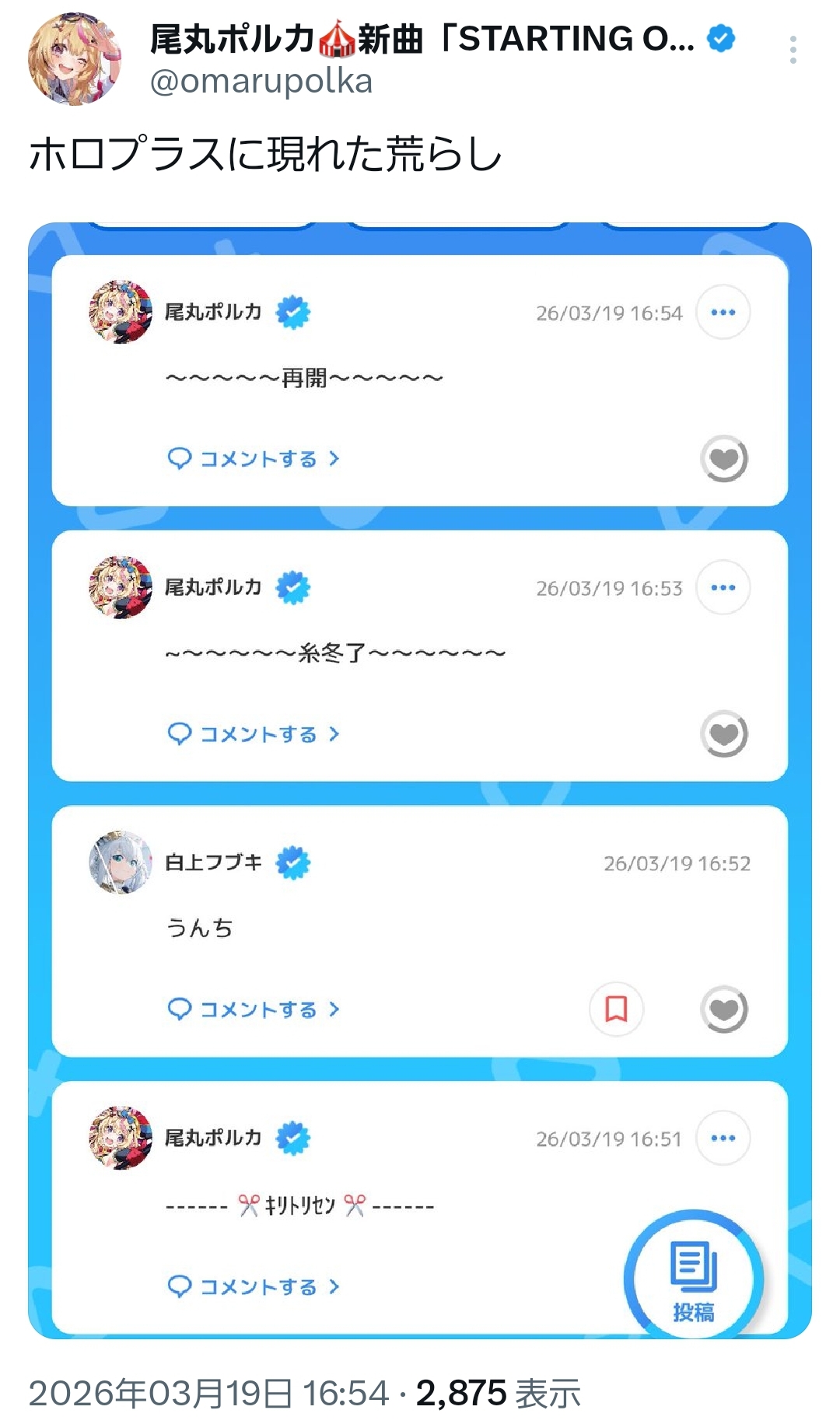Open the tweet's overflow menu
Viewport: 840px width, 1424px height.
pos(793,50)
